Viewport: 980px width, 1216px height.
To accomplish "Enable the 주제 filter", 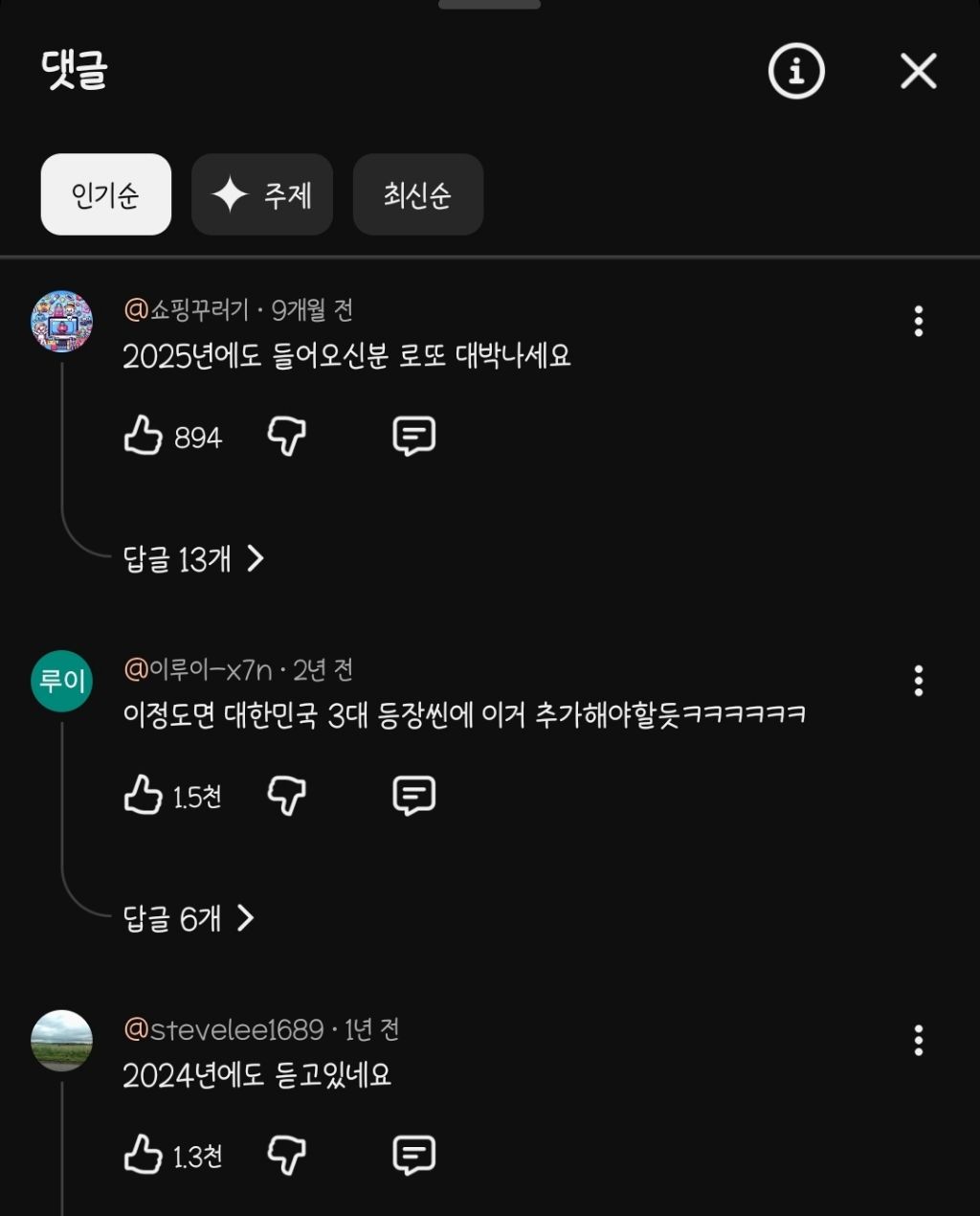I will [x=262, y=194].
